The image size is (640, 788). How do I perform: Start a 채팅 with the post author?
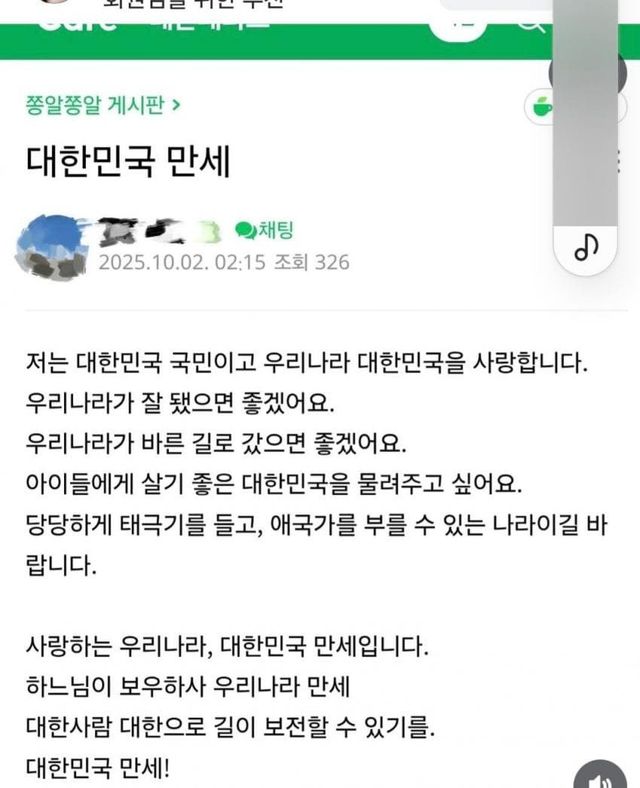263,230
